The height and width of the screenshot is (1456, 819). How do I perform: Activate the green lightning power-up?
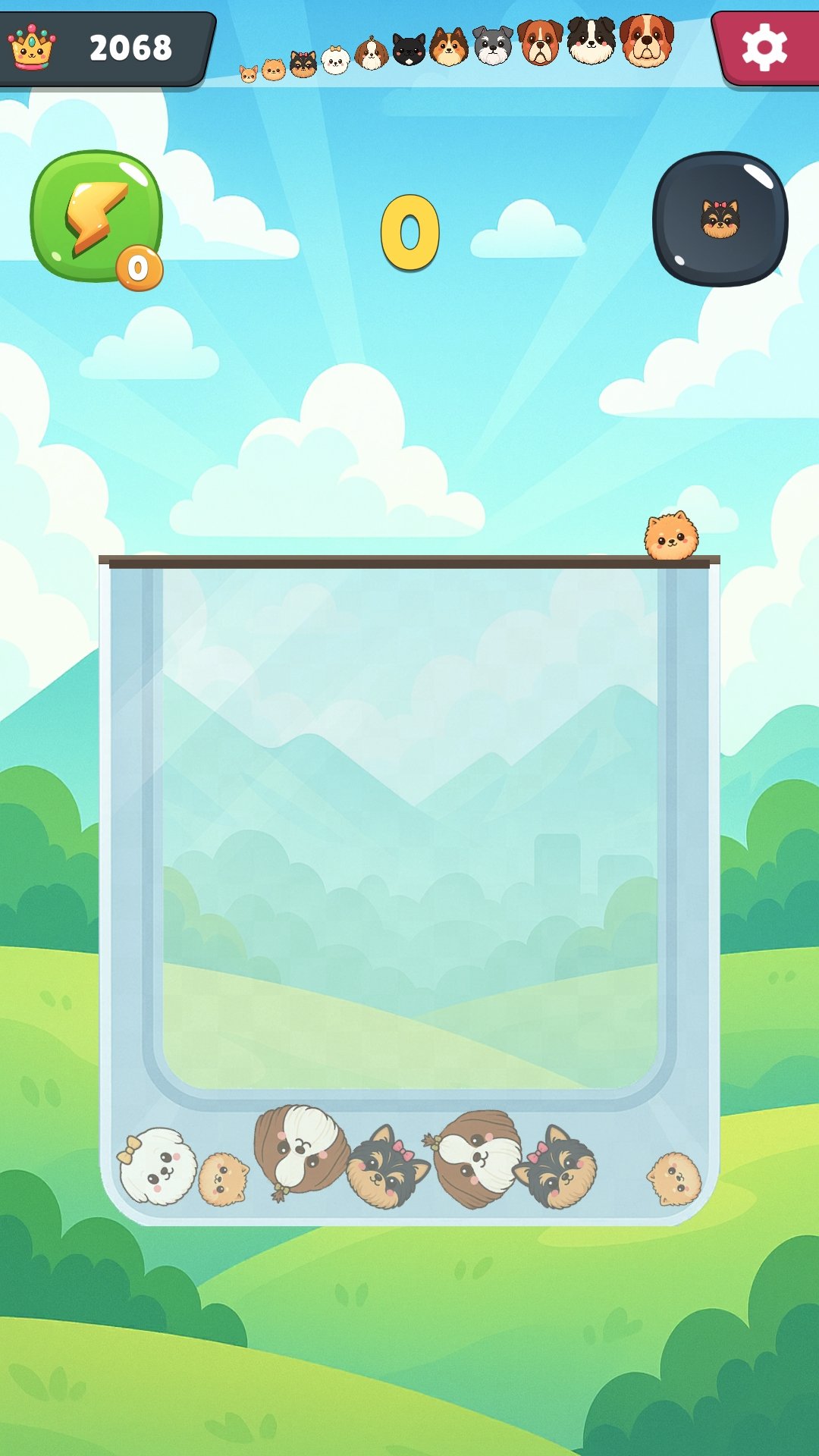click(96, 216)
